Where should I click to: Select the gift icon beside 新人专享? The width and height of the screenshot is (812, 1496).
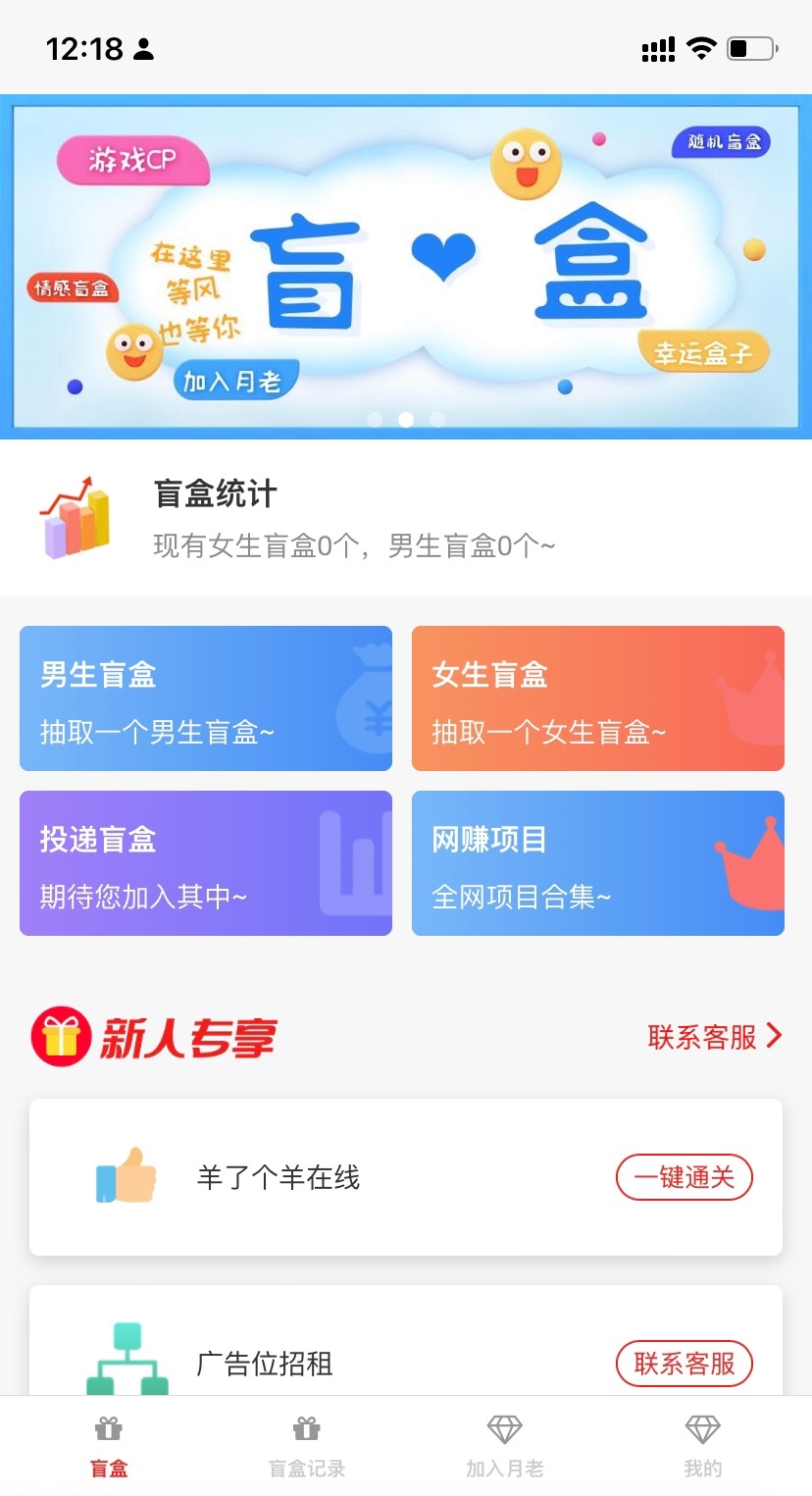pyautogui.click(x=59, y=1036)
